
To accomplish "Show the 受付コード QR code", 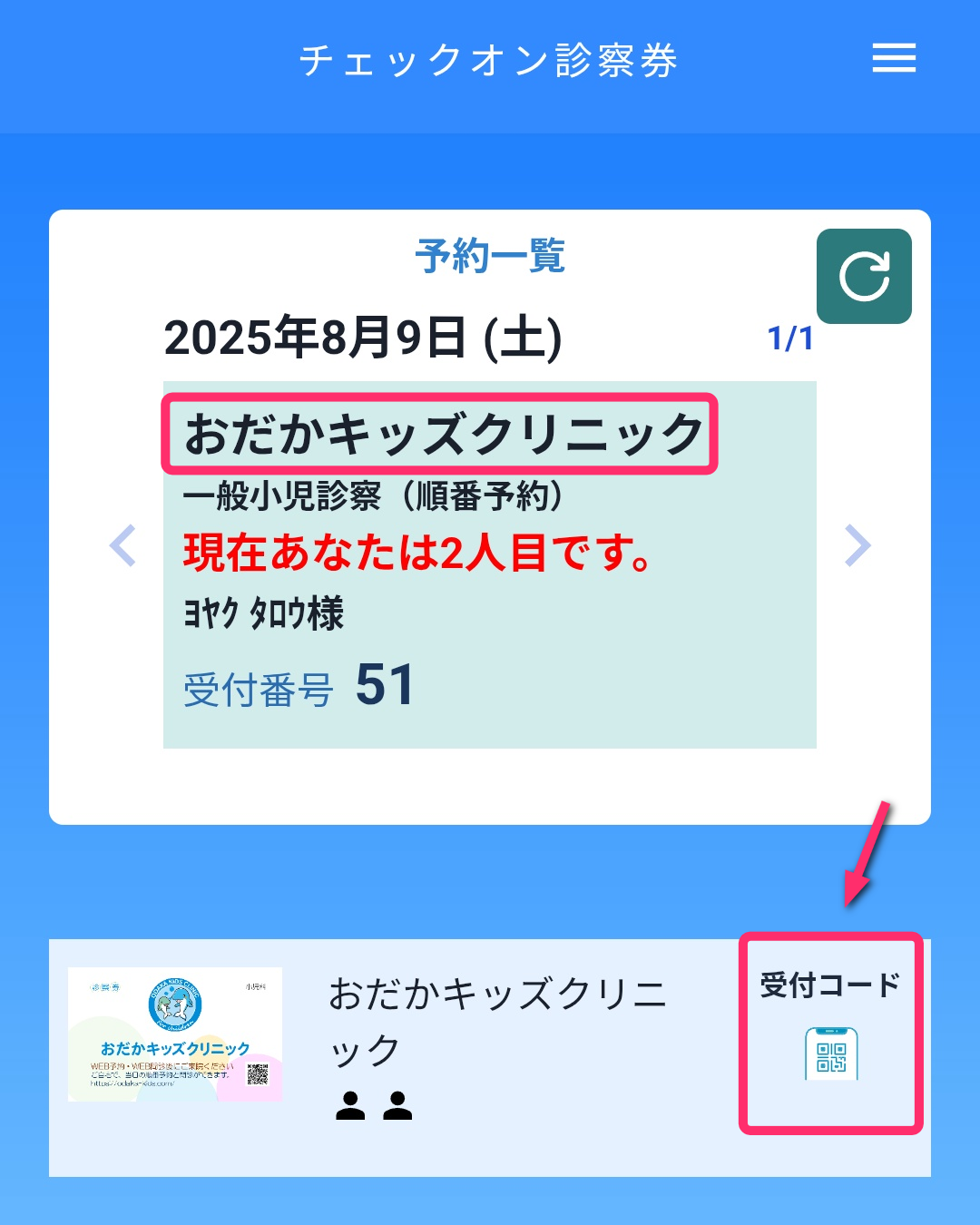I will tap(830, 1034).
